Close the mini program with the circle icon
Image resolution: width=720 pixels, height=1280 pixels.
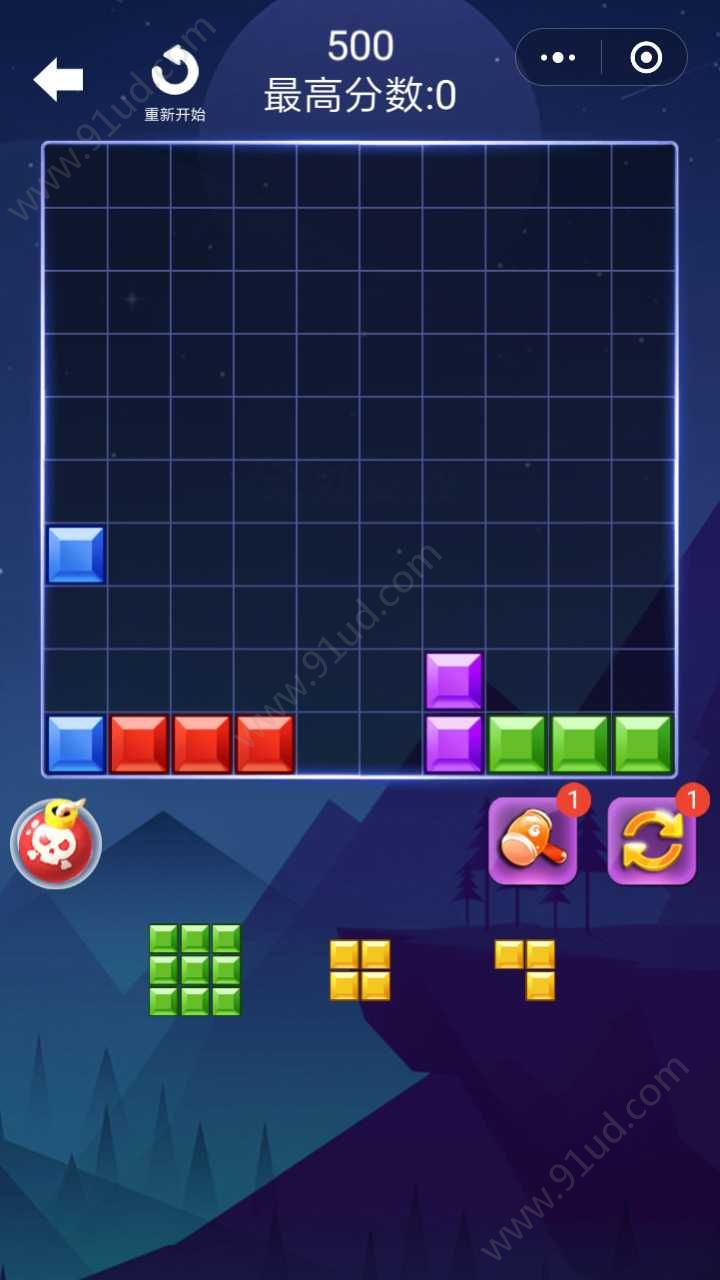click(646, 58)
